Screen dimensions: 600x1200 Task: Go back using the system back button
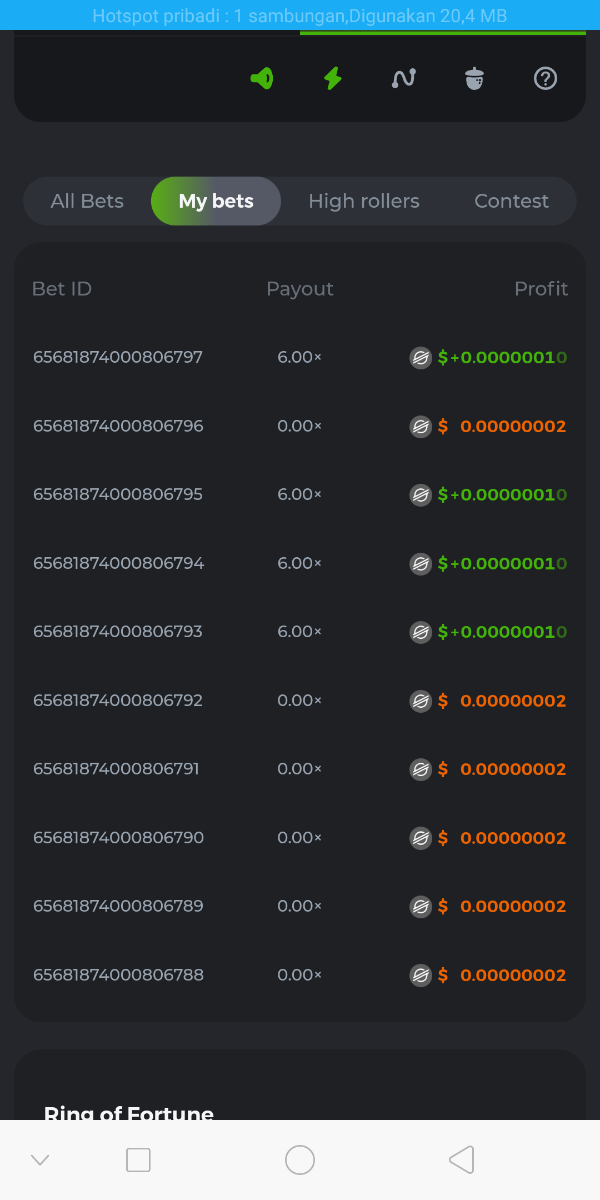coord(461,1160)
